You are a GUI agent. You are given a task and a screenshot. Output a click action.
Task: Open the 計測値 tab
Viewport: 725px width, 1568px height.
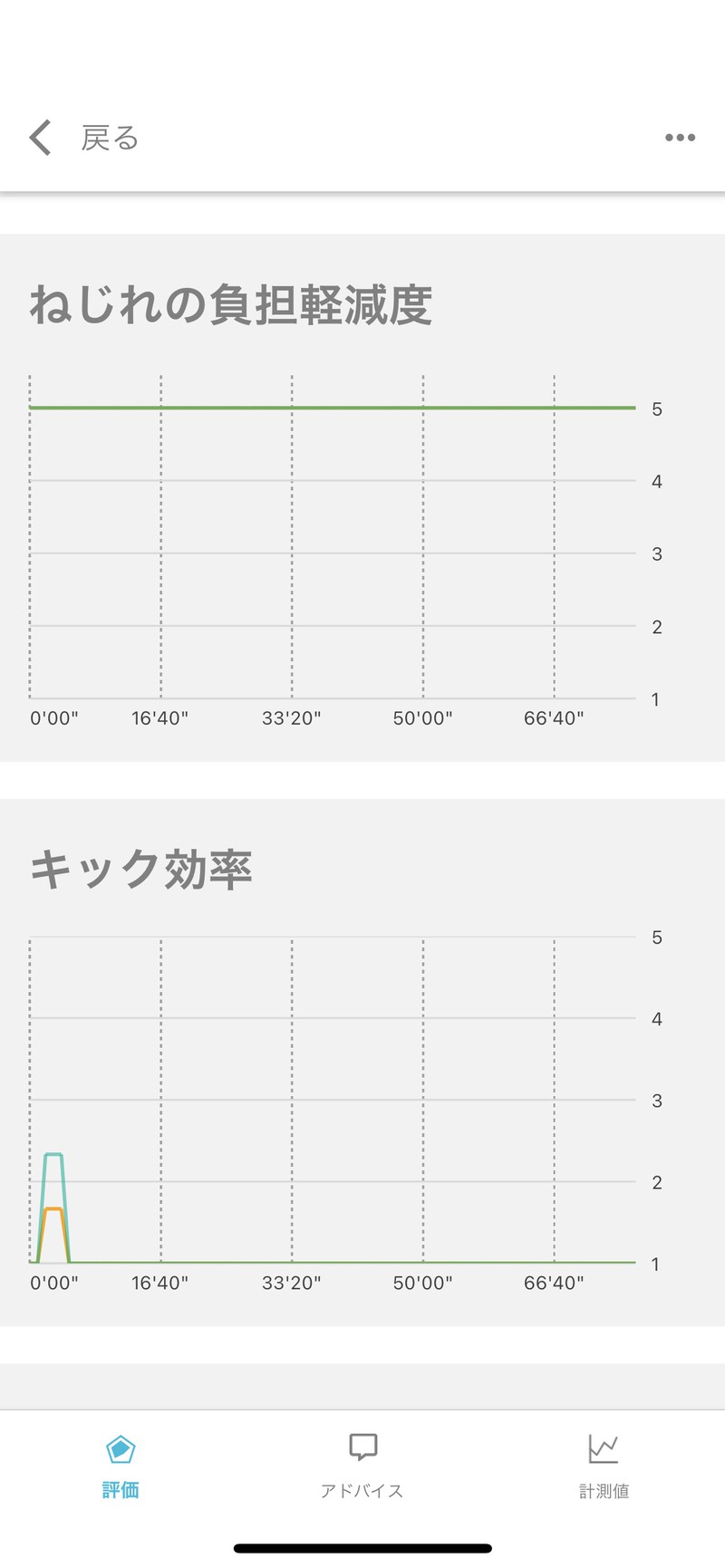(x=604, y=1467)
